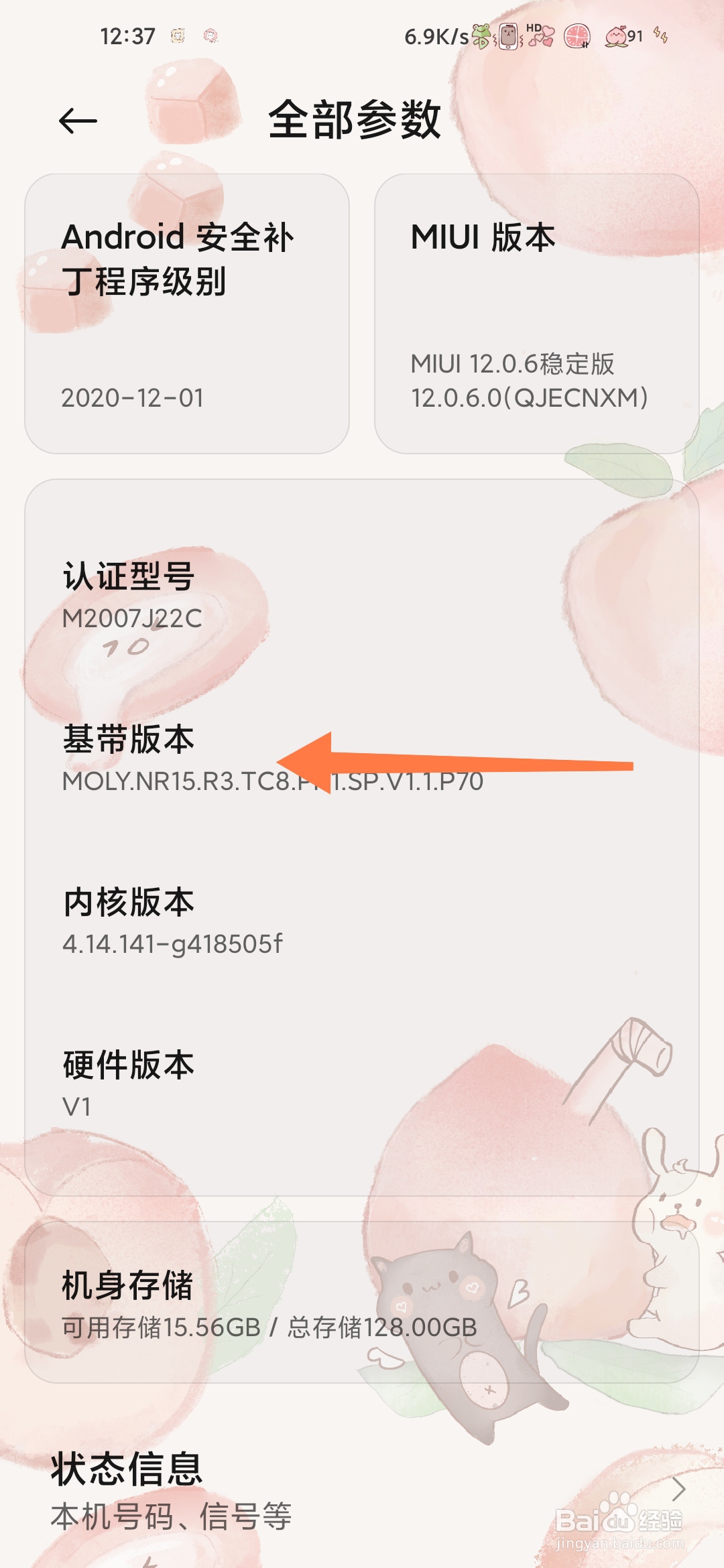Click the frog network speed icon
This screenshot has height=1568, width=724.
point(481,37)
